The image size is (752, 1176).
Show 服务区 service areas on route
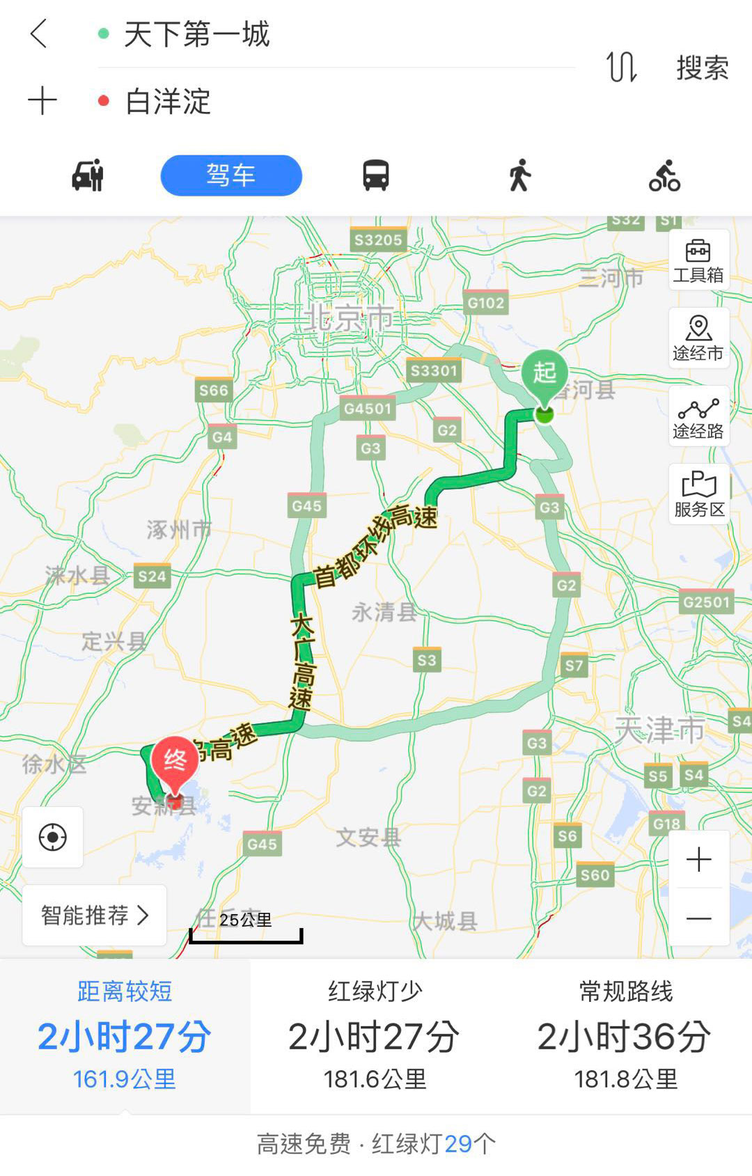point(698,494)
